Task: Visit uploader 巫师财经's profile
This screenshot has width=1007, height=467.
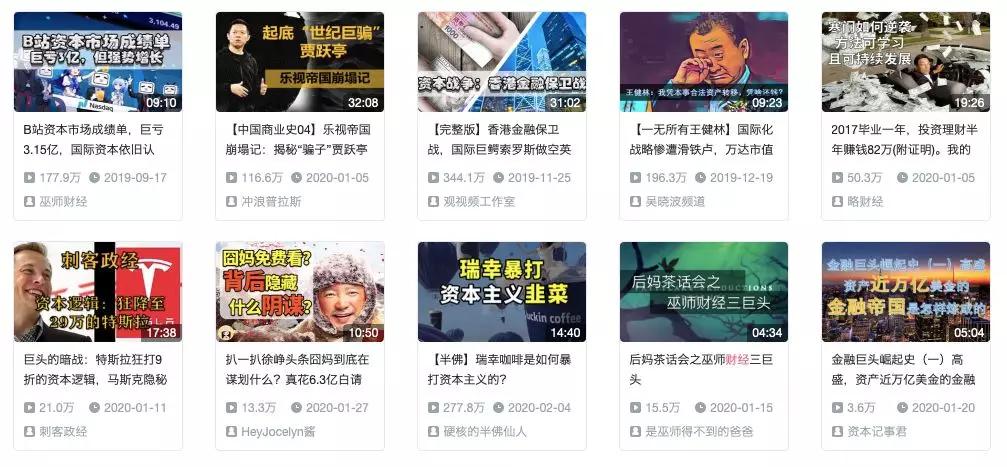Action: (x=63, y=201)
